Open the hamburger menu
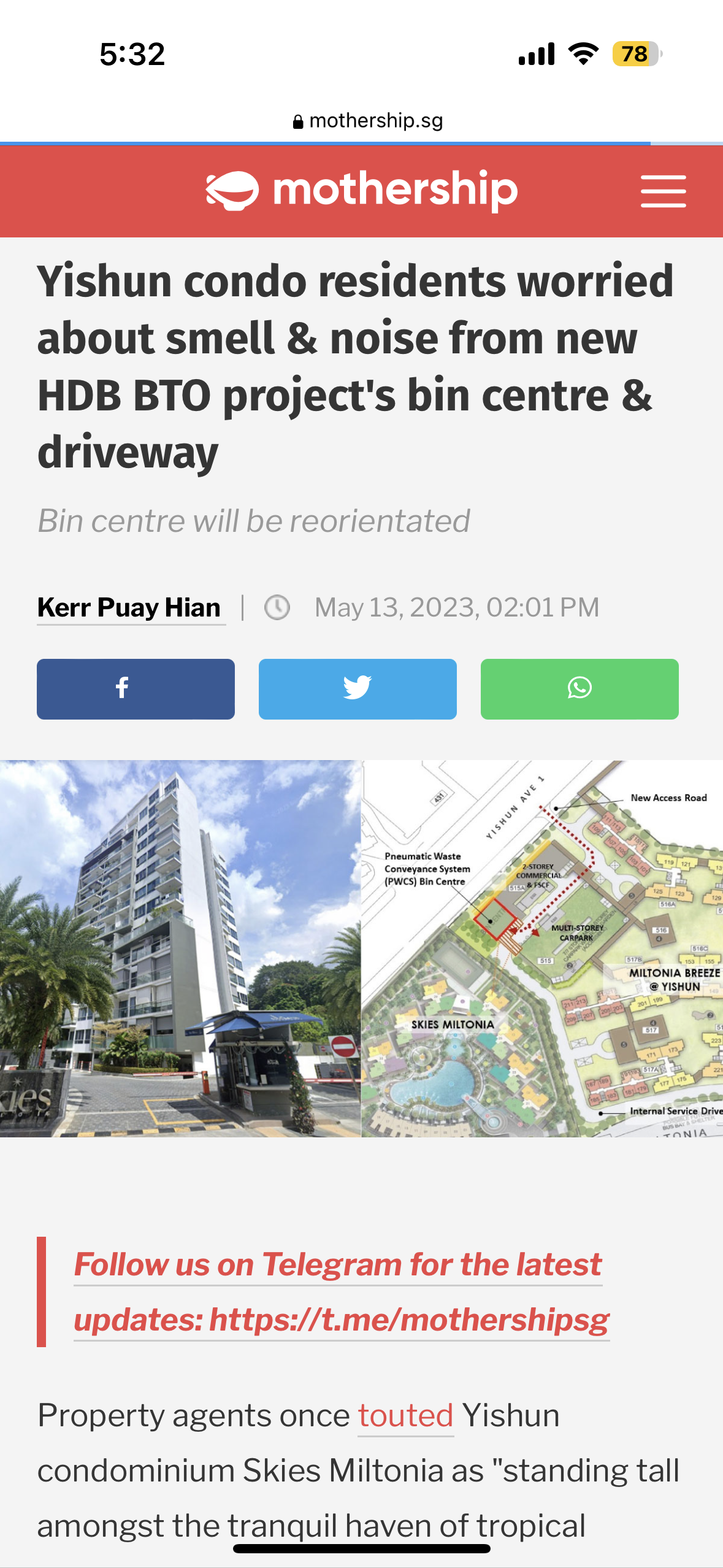 663,191
